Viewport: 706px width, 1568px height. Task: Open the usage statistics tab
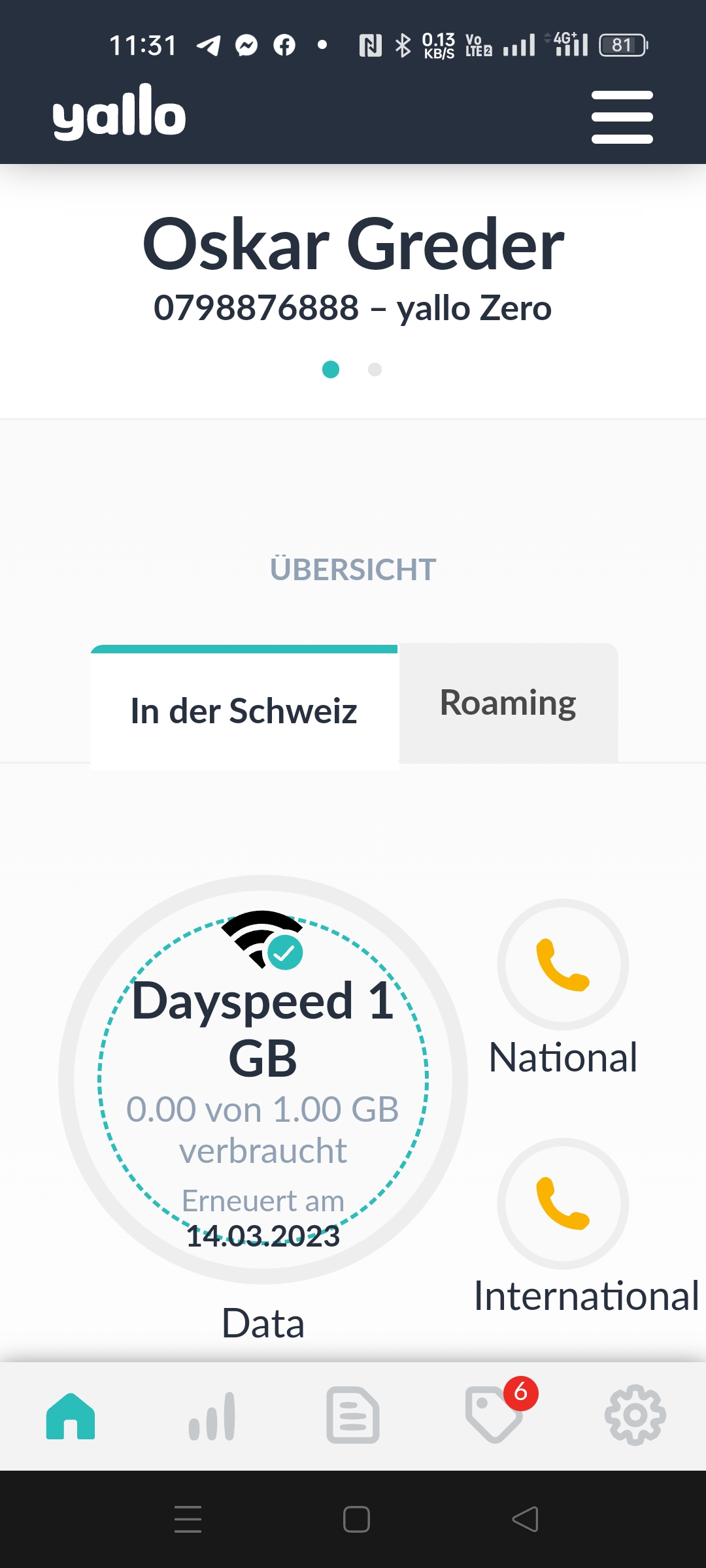212,1416
